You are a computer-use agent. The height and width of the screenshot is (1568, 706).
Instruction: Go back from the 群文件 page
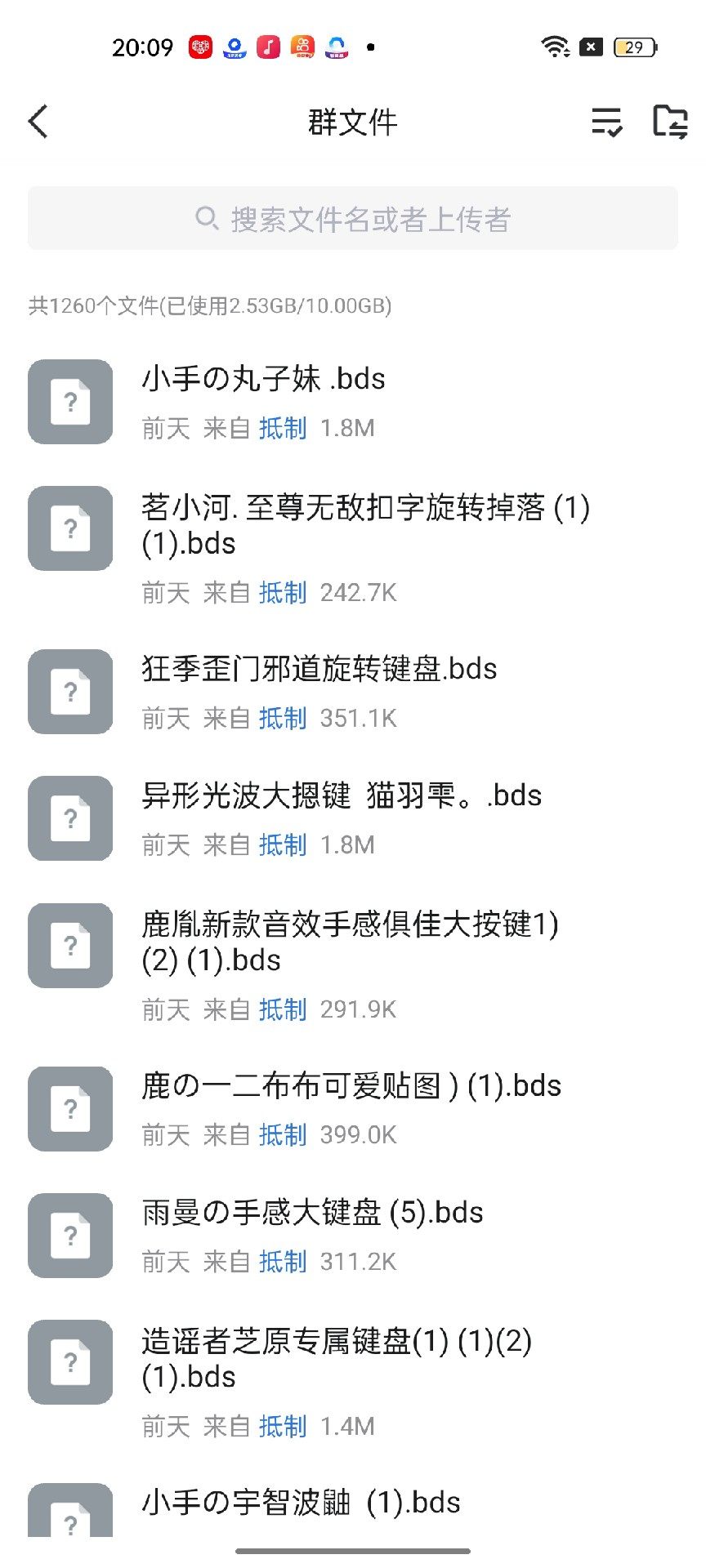38,122
